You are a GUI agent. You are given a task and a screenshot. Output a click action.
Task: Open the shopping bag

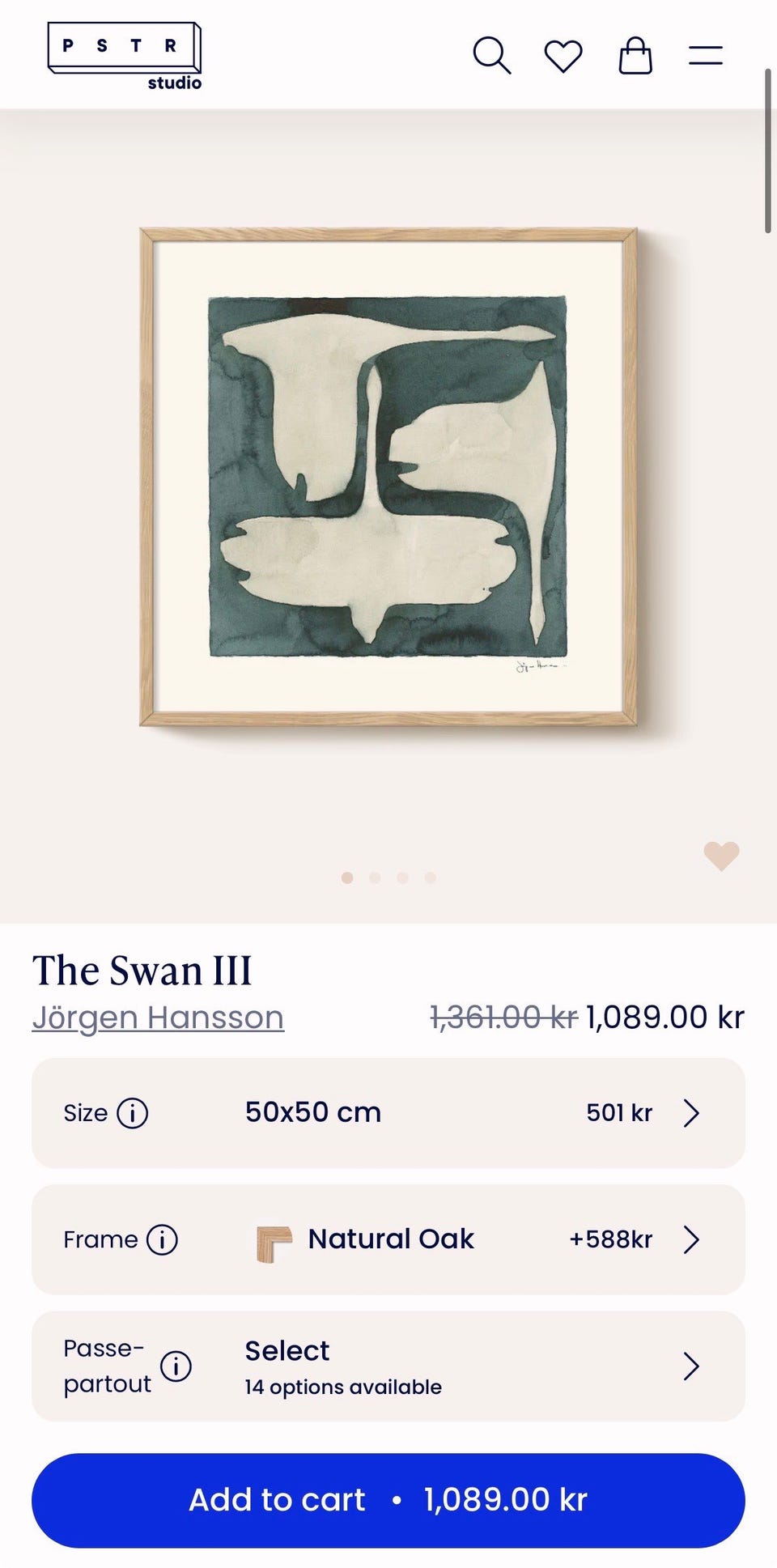pyautogui.click(x=635, y=56)
